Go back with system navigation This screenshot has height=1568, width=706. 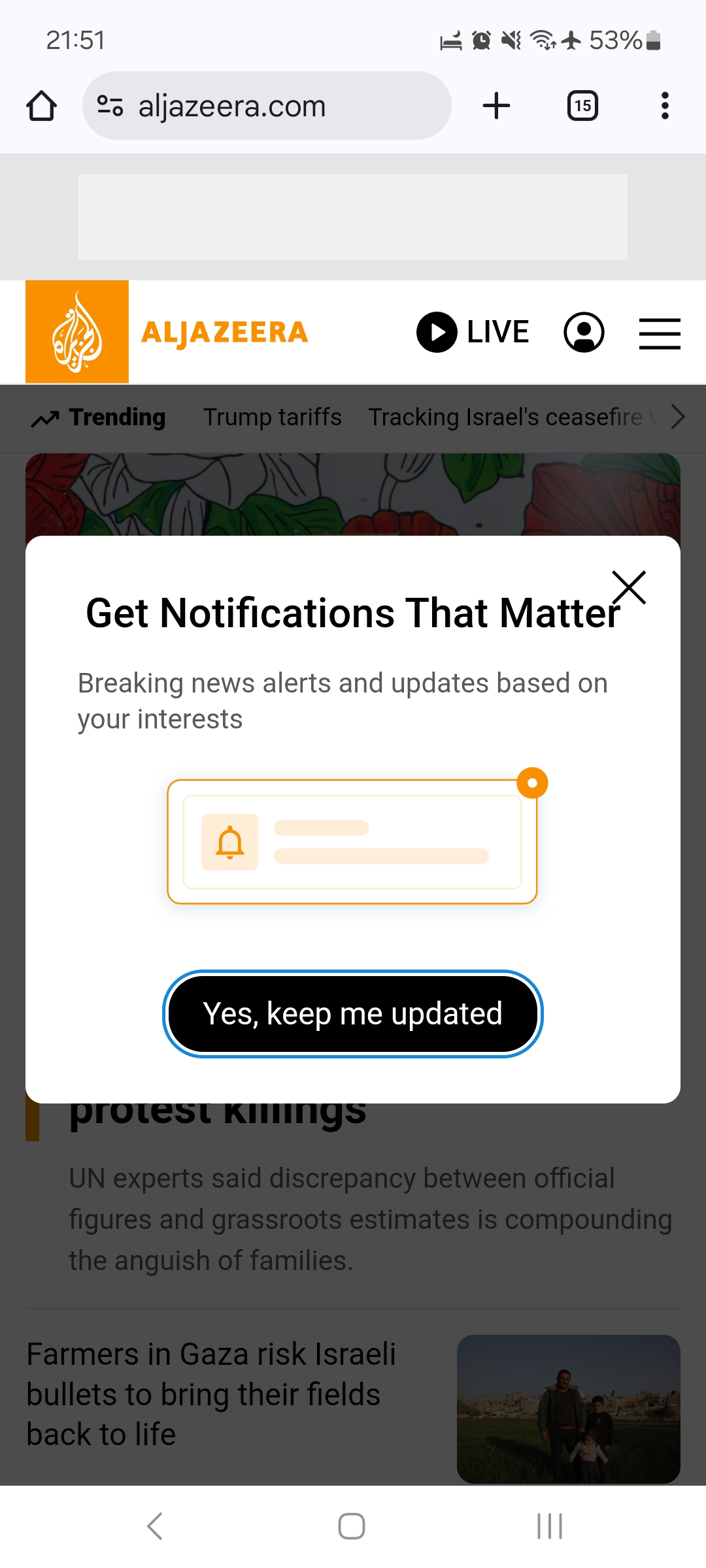(155, 1526)
